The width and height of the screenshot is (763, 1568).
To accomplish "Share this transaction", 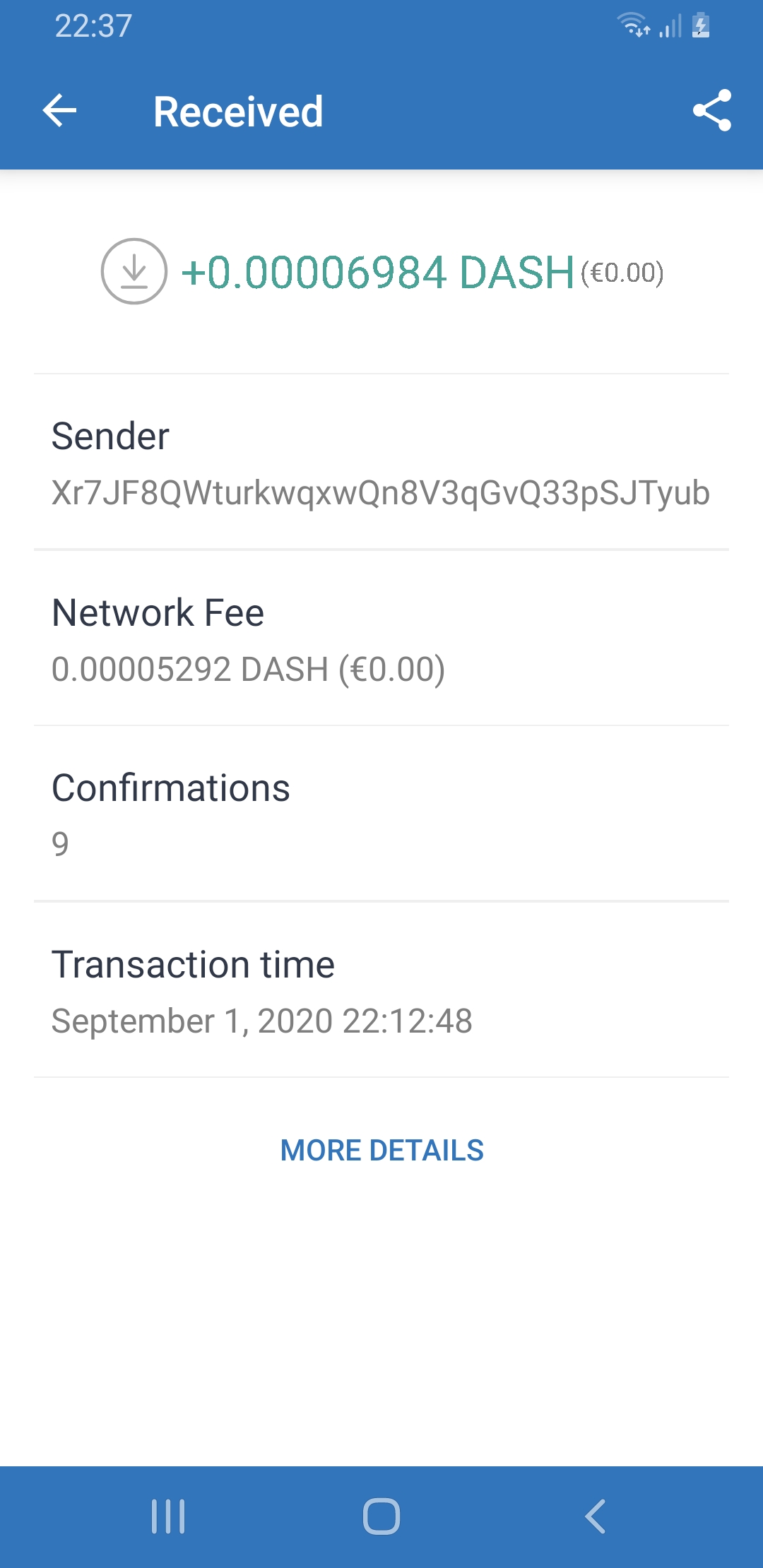I will click(x=711, y=110).
